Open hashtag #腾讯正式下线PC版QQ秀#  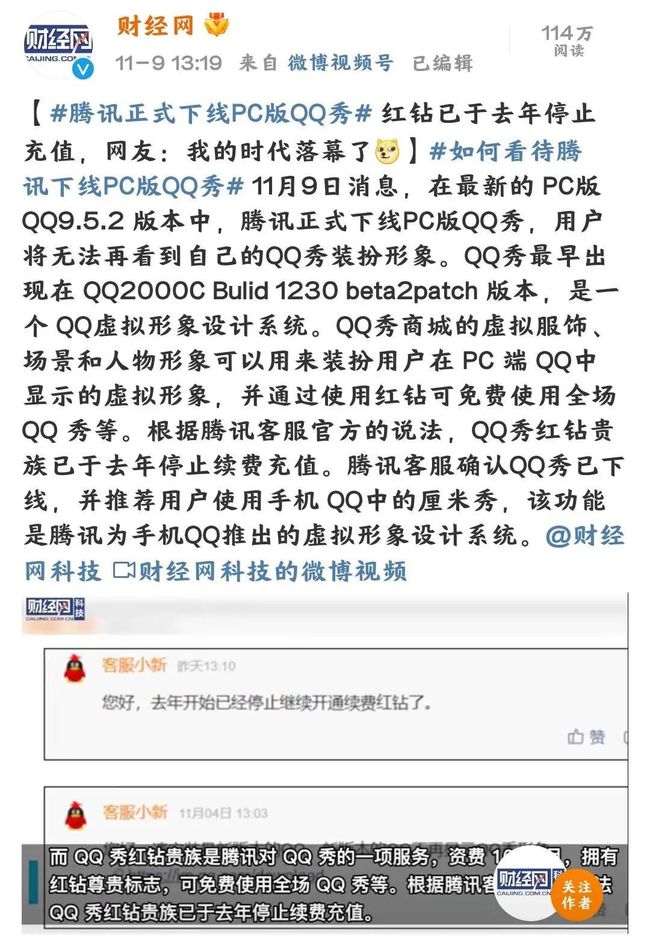pos(210,114)
